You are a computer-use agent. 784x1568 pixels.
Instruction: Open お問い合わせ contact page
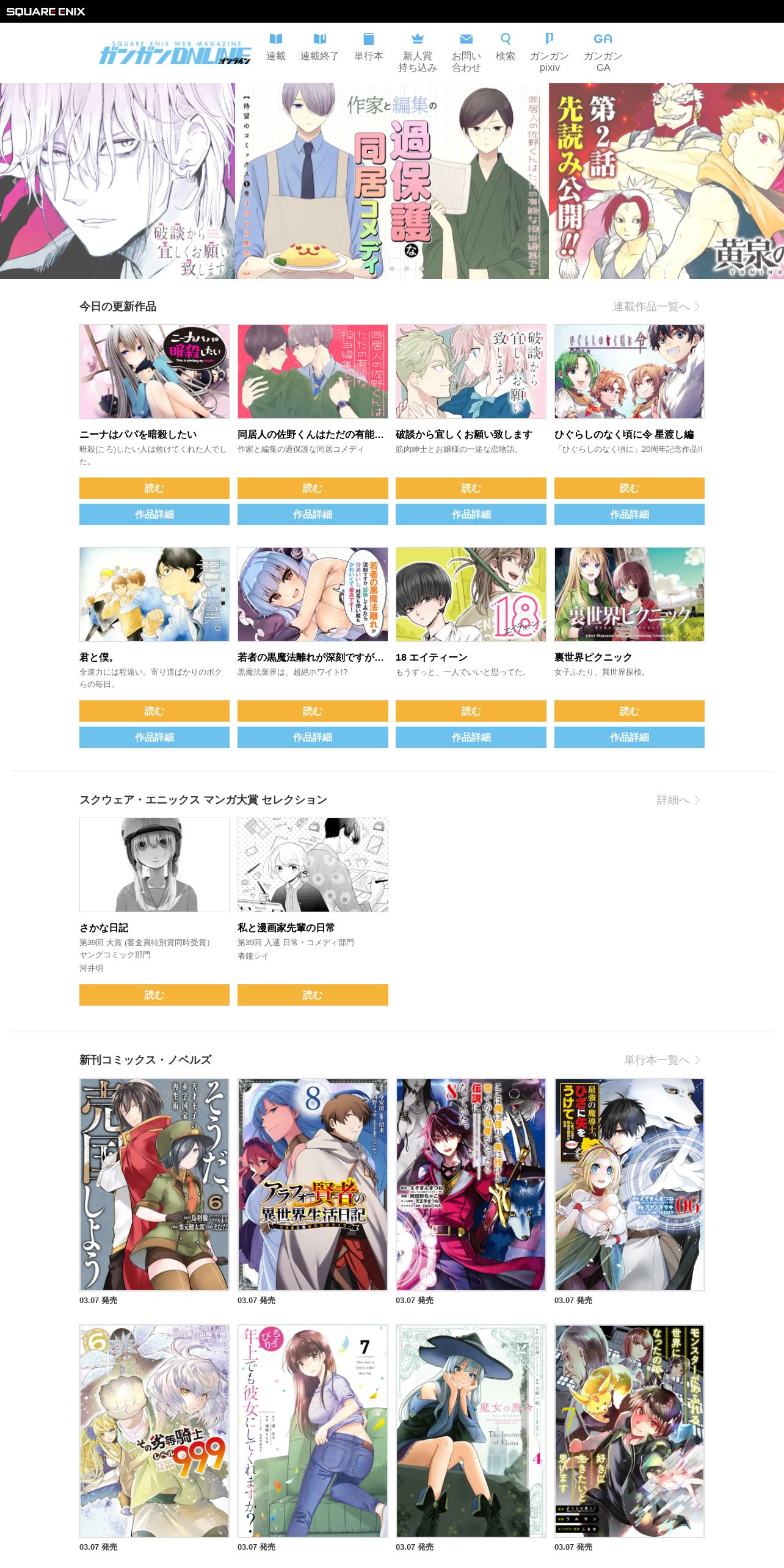pos(466,53)
